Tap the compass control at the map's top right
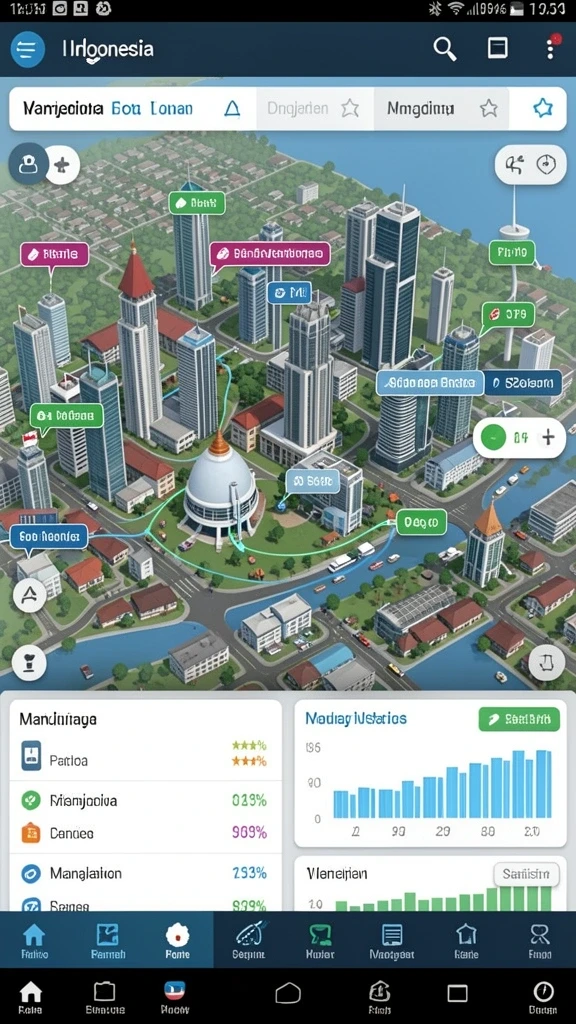The height and width of the screenshot is (1024, 576). (x=547, y=165)
